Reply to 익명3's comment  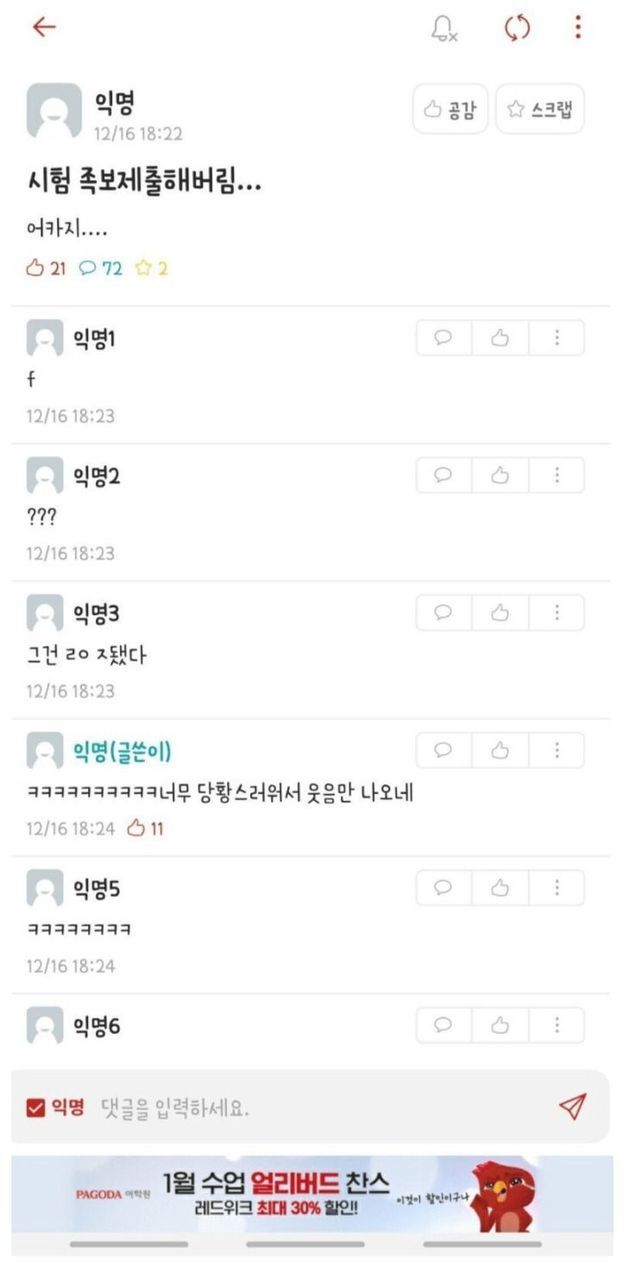443,613
